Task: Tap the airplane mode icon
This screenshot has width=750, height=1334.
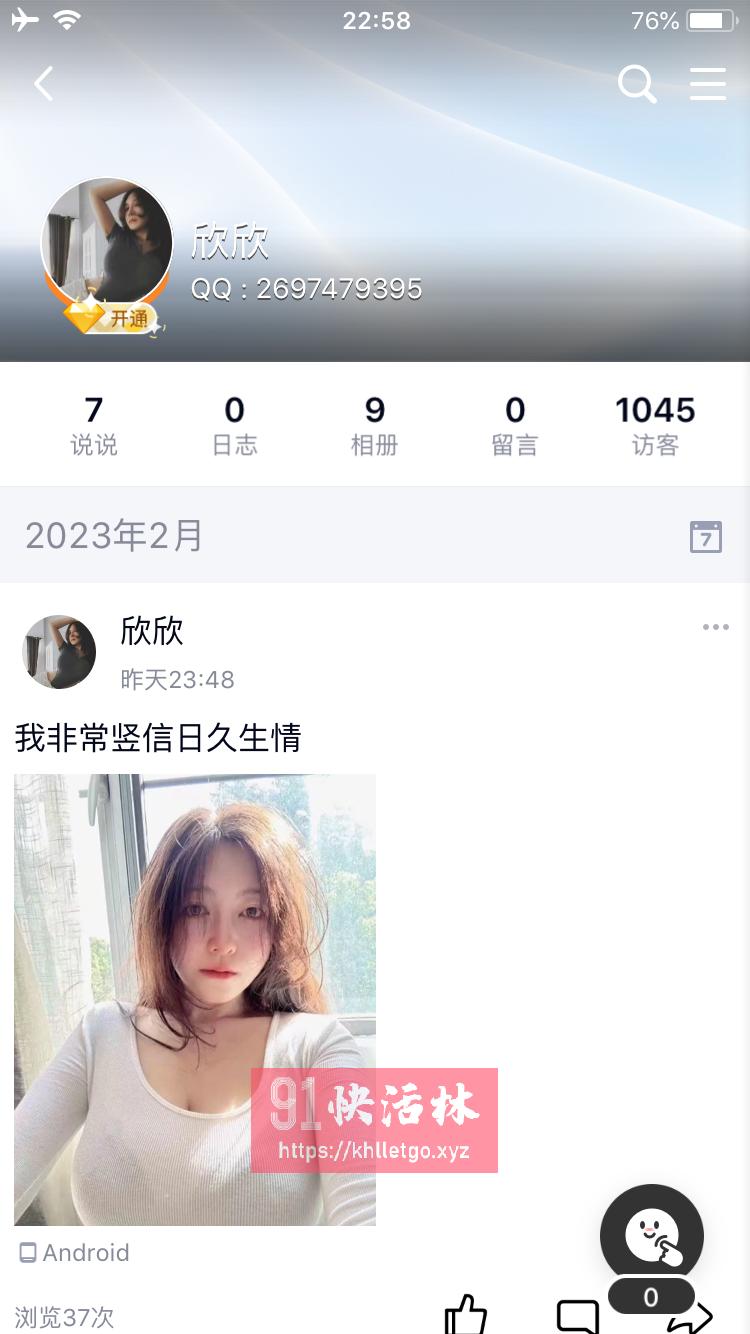Action: [x=24, y=18]
